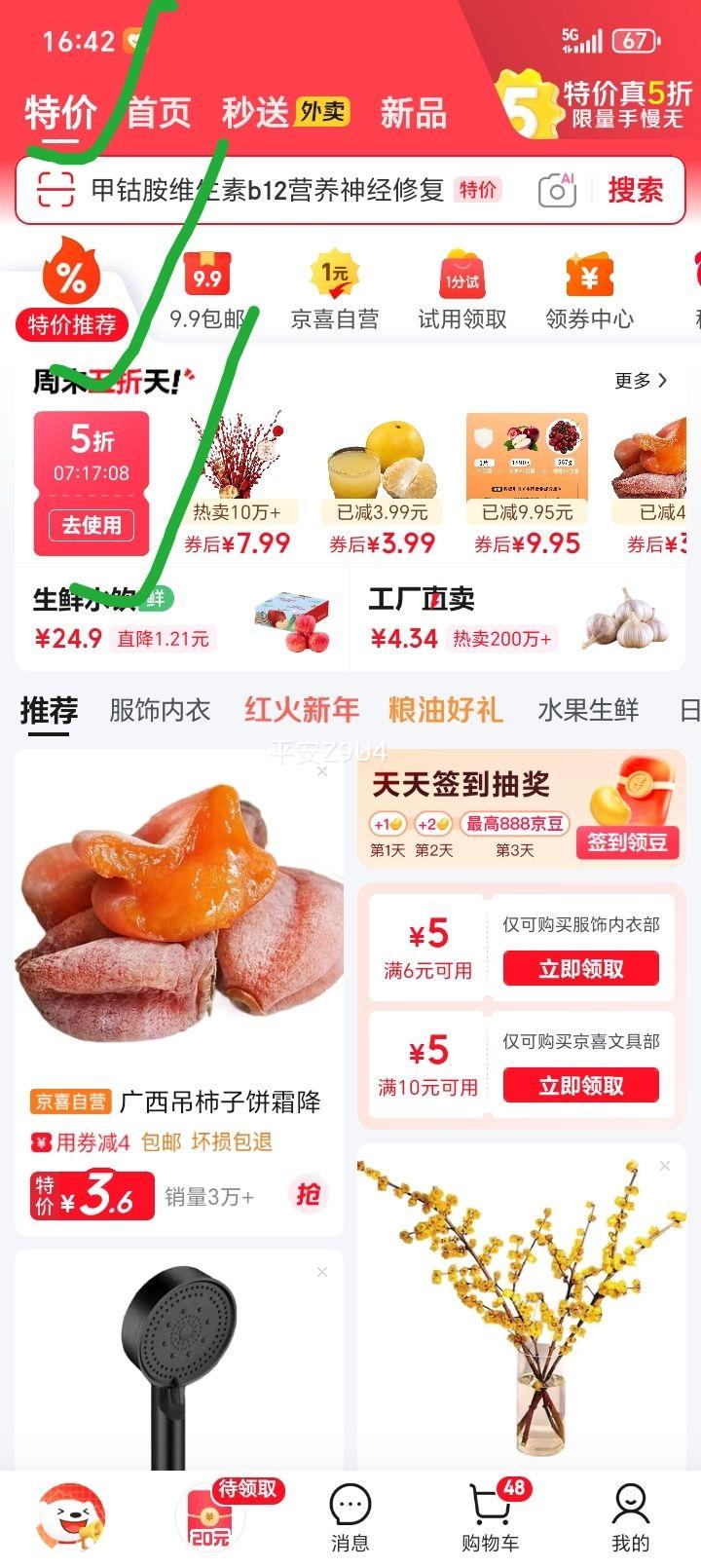The image size is (701, 1568).
Task: Dismiss the yellow flower product card
Action: coord(665,1165)
